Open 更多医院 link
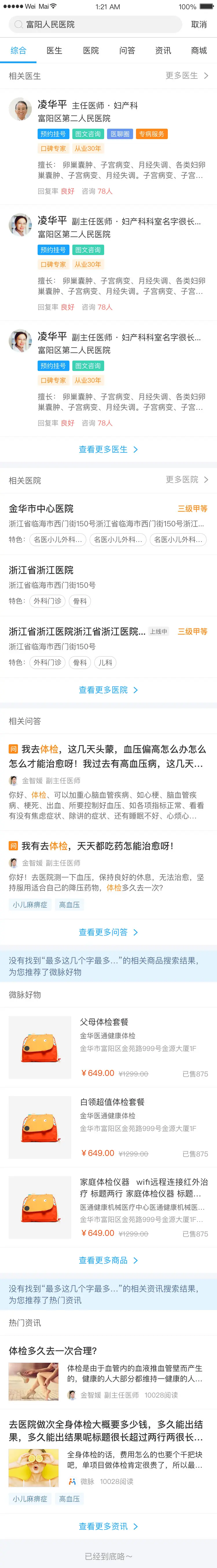 point(187,480)
